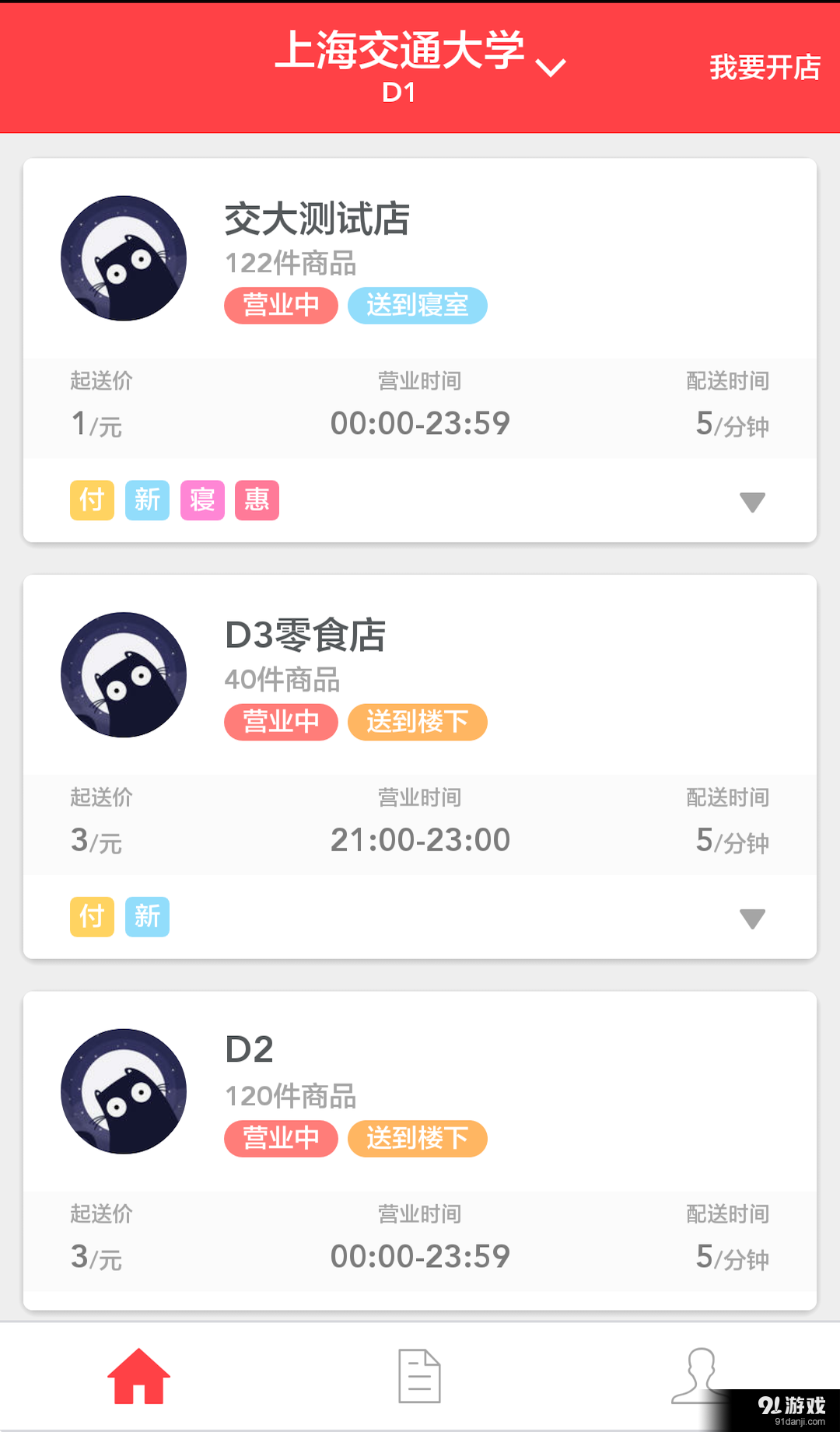Image resolution: width=840 pixels, height=1432 pixels.
Task: Open the orders list icon in bottom bar
Action: [419, 1377]
